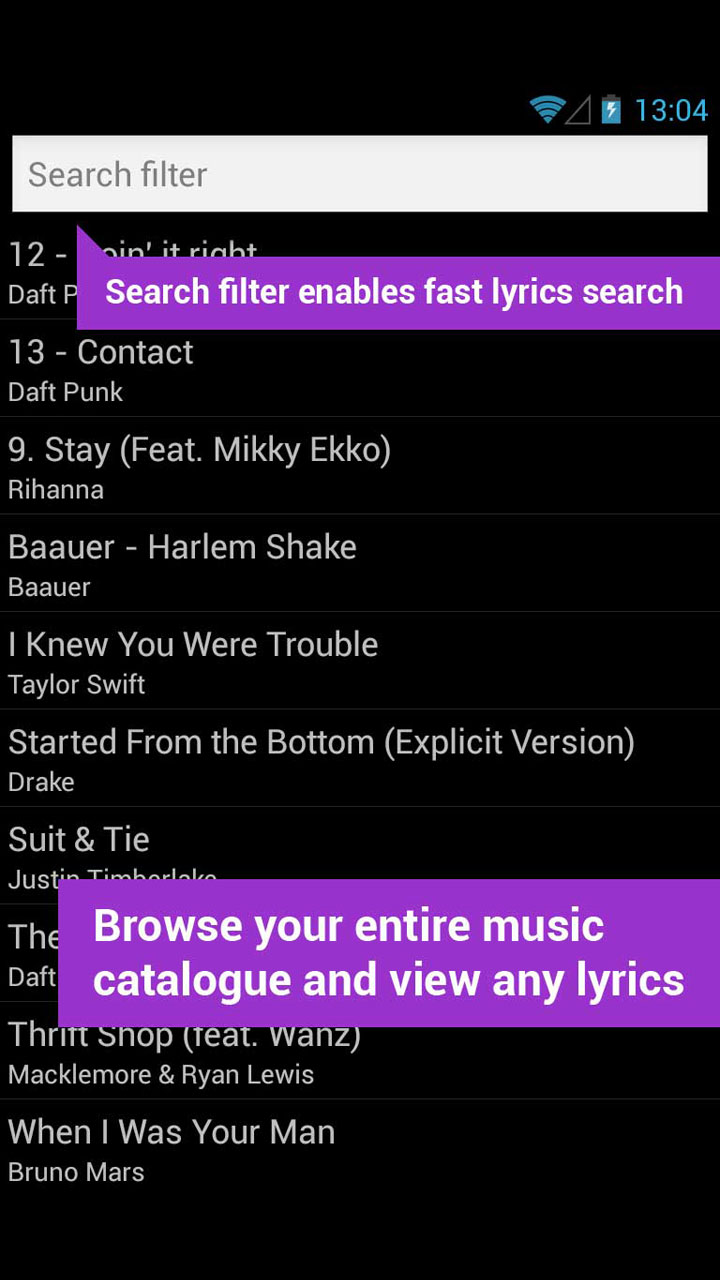Click the Search filter input field
The image size is (720, 1280).
[x=360, y=173]
